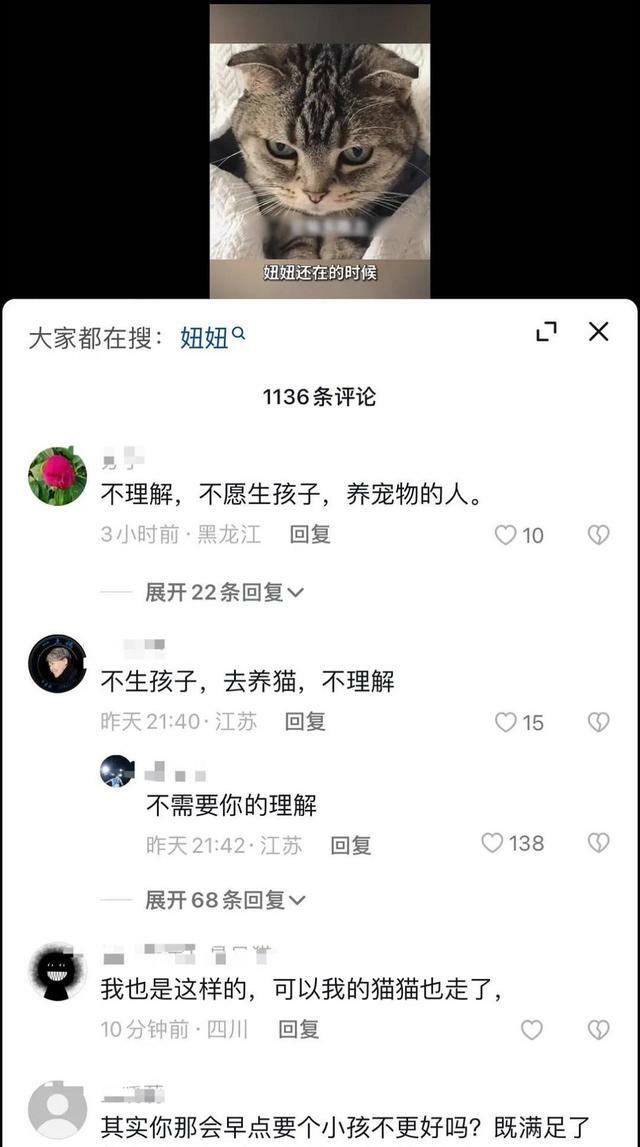Reply to comment posted 昨天 21:40
Screen dimensions: 640x1147
[x=305, y=722]
